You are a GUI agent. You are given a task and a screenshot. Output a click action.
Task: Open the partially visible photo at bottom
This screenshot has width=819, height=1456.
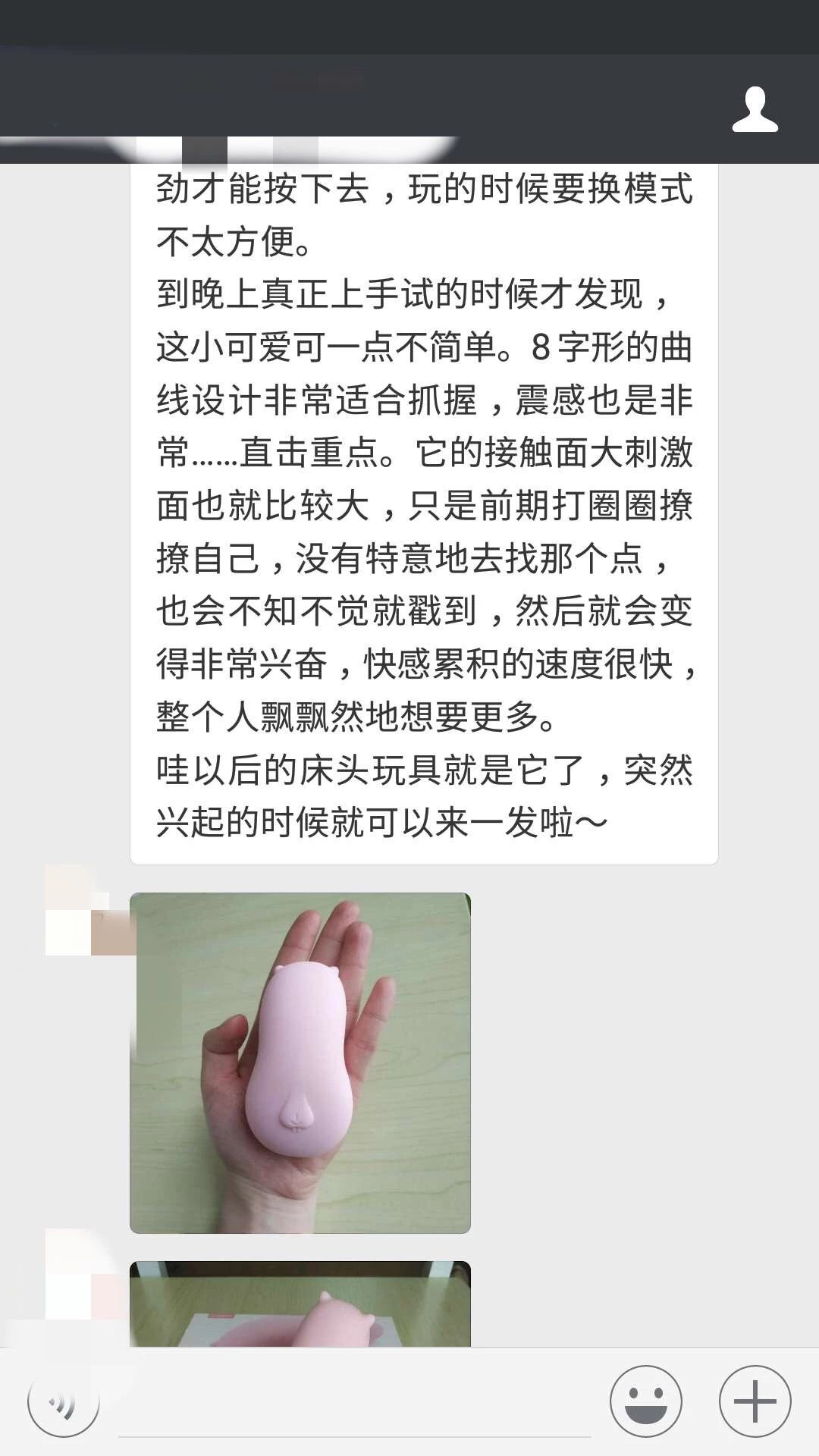coord(300,1304)
